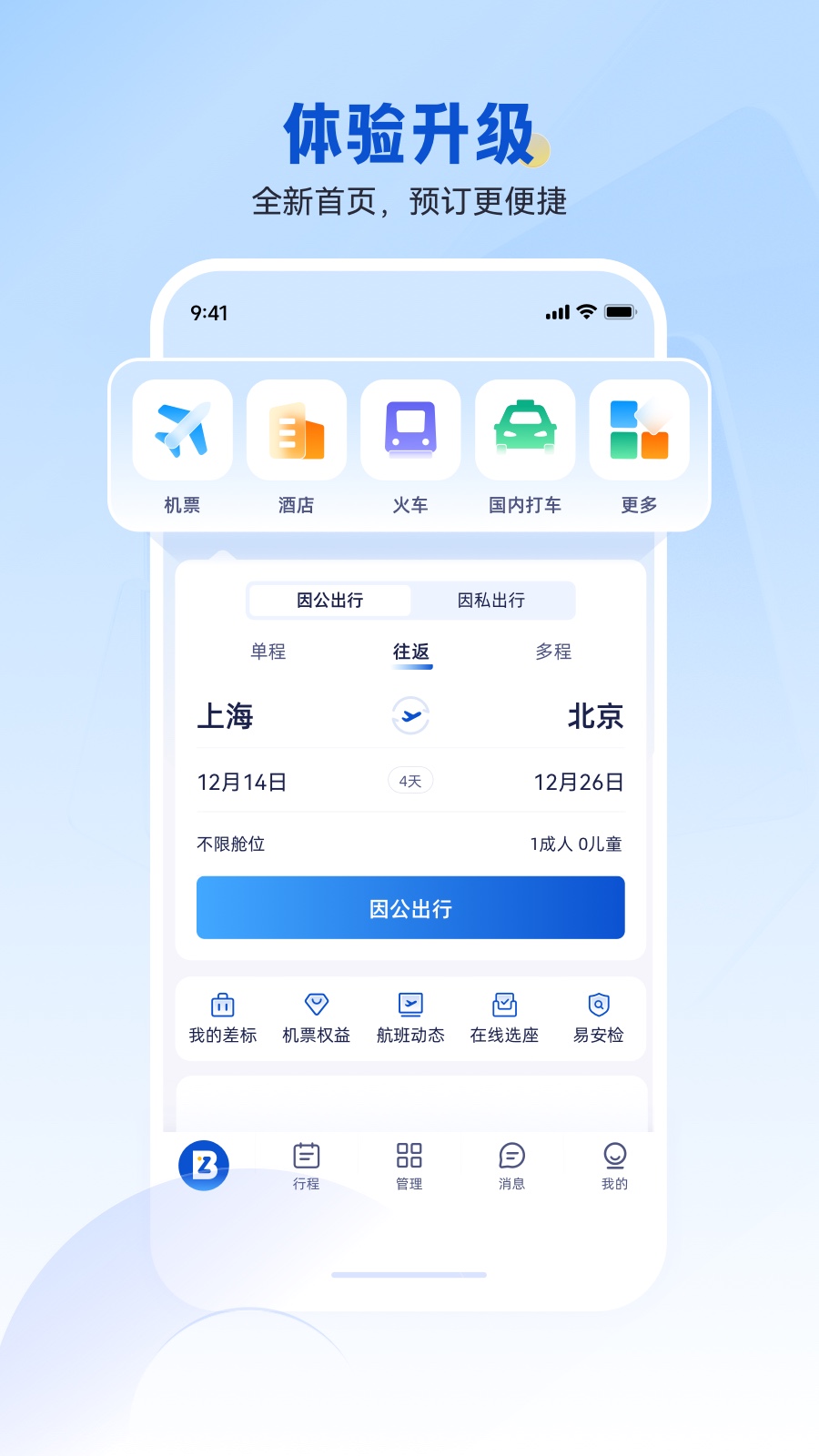Screen dimensions: 819x1456
Task: Open 消息 messages in bottom navigation
Action: click(x=512, y=1167)
